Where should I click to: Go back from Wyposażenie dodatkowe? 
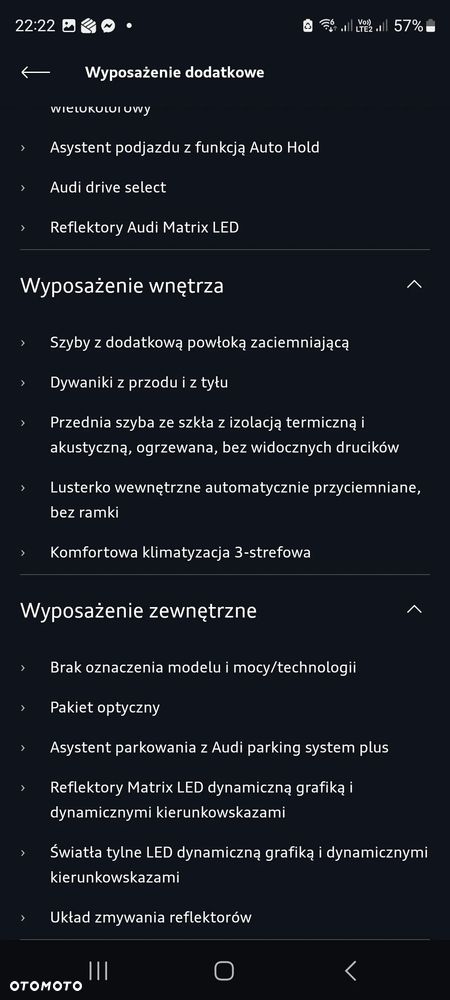click(35, 73)
